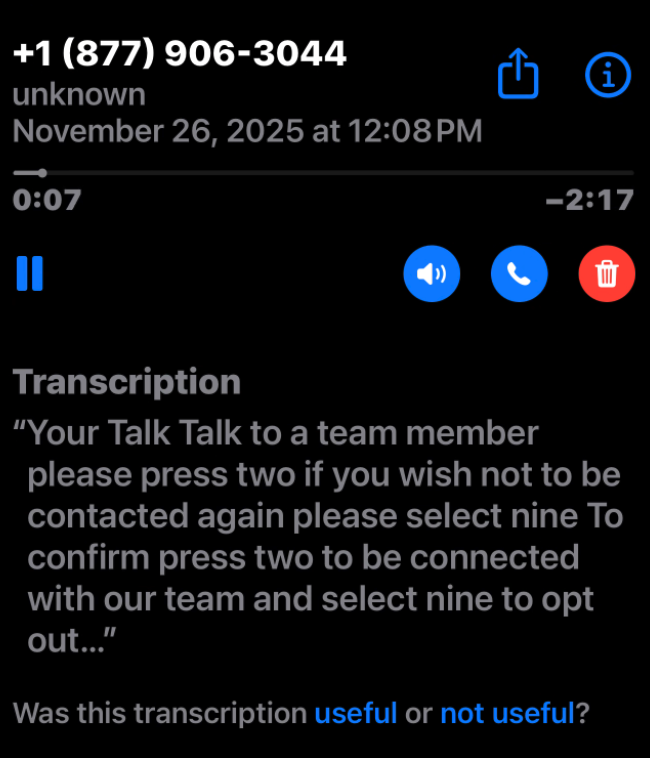Mark the transcription as not useful
650x758 pixels.
click(507, 714)
